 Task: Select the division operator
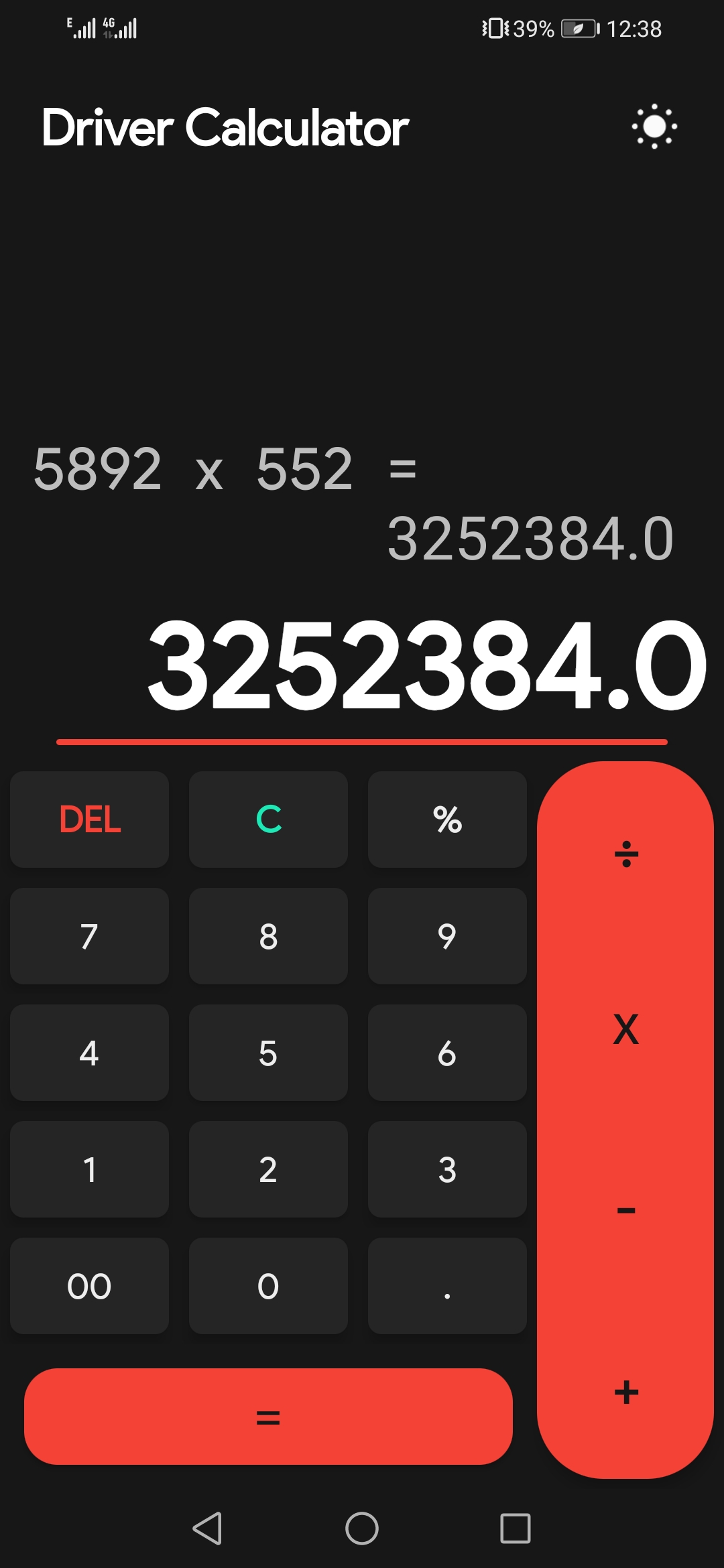(x=625, y=854)
